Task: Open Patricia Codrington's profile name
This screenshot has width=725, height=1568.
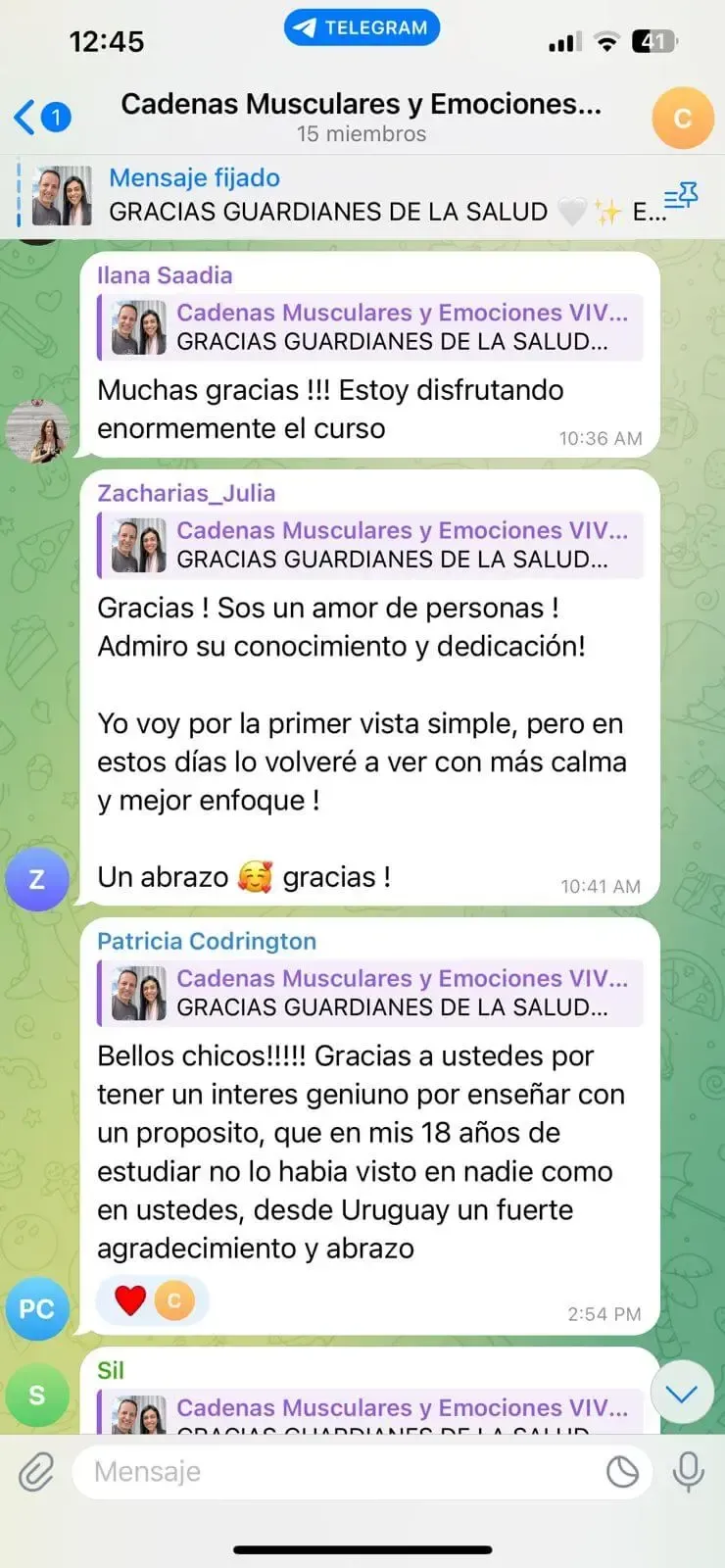Action: [207, 941]
